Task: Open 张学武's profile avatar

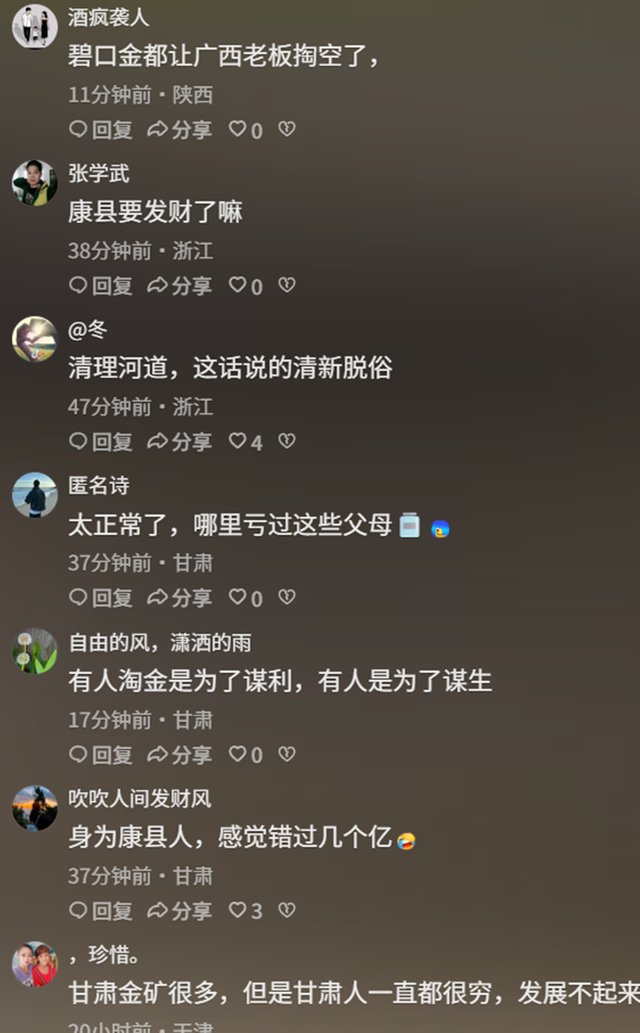Action: [34, 183]
